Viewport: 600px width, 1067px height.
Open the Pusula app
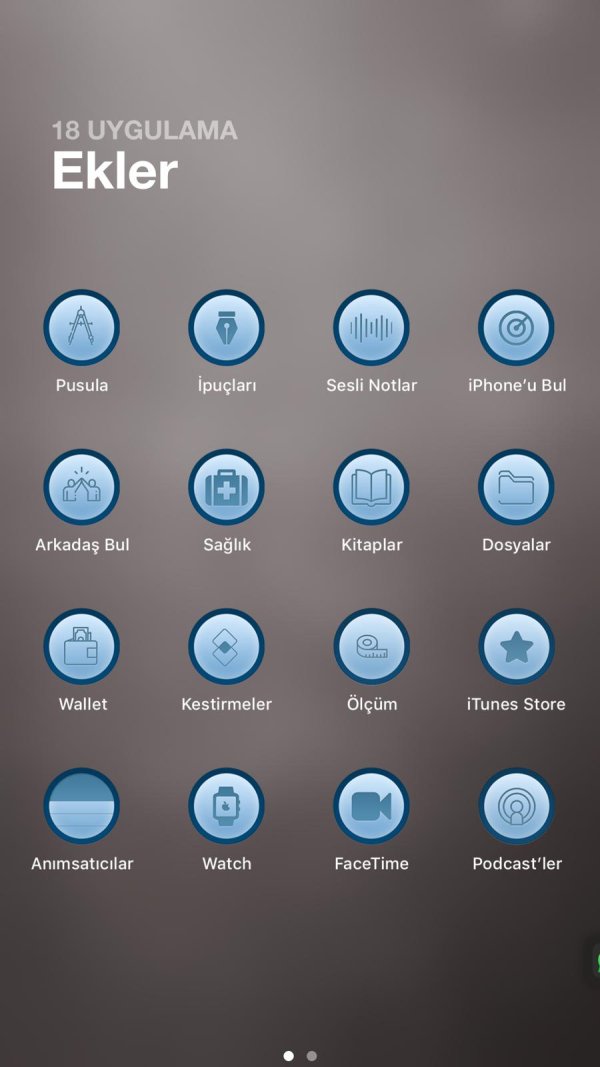coord(82,328)
